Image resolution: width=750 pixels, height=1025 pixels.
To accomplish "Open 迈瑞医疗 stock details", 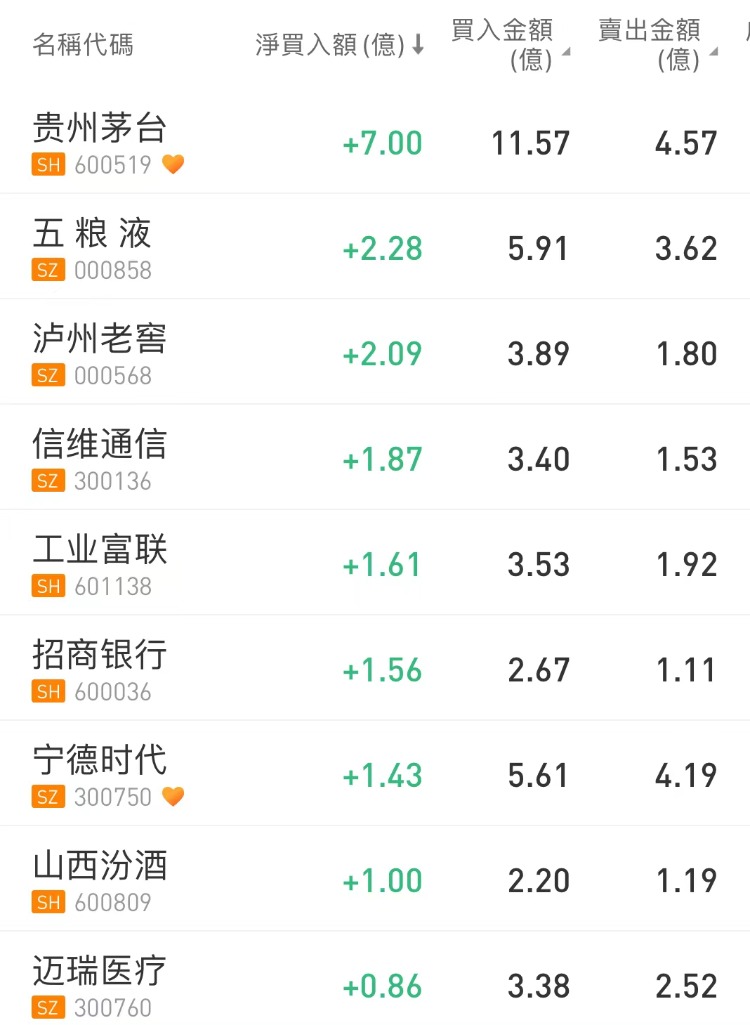I will point(100,971).
